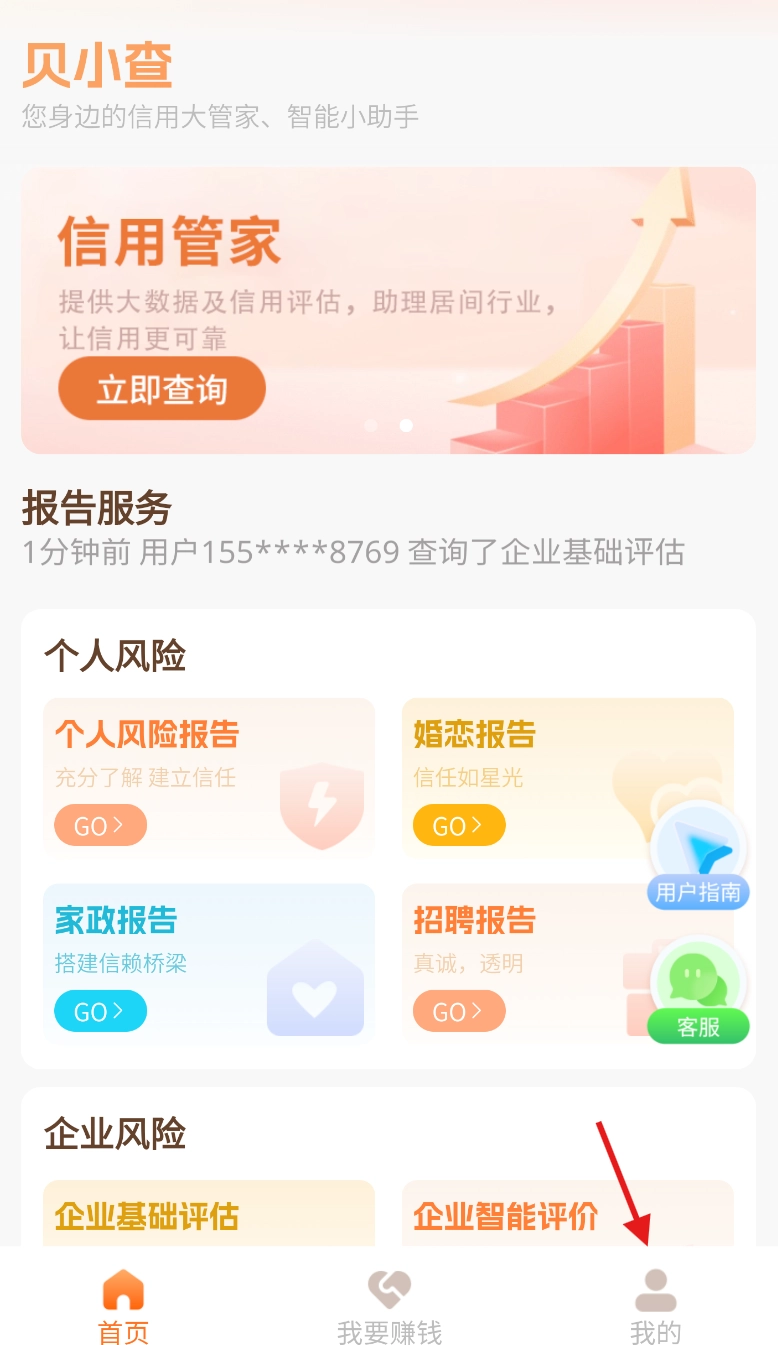Screen dimensions: 778x1345
Task: Tap the 立即查询 button on the banner
Action: coord(161,389)
